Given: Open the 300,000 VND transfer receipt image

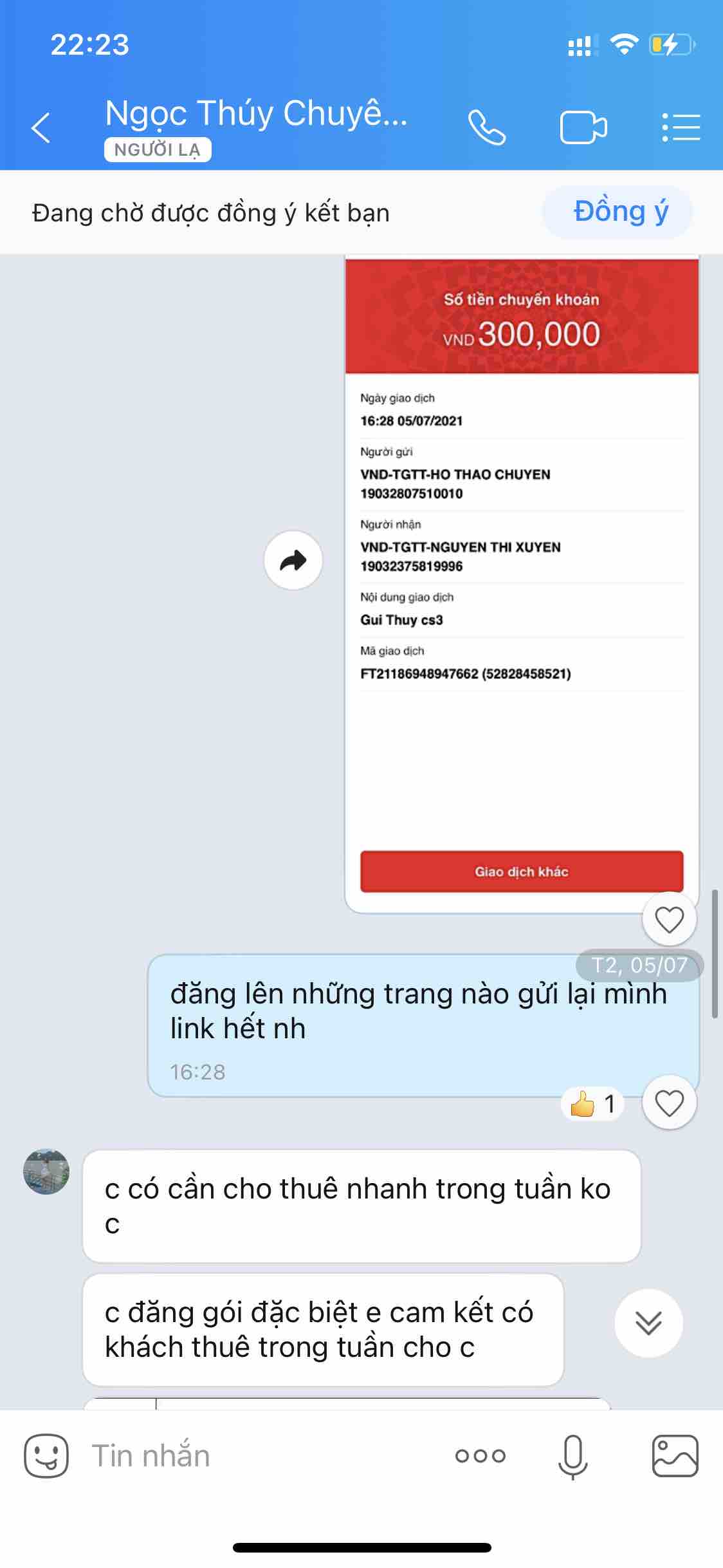Looking at the screenshot, I should click(521, 579).
